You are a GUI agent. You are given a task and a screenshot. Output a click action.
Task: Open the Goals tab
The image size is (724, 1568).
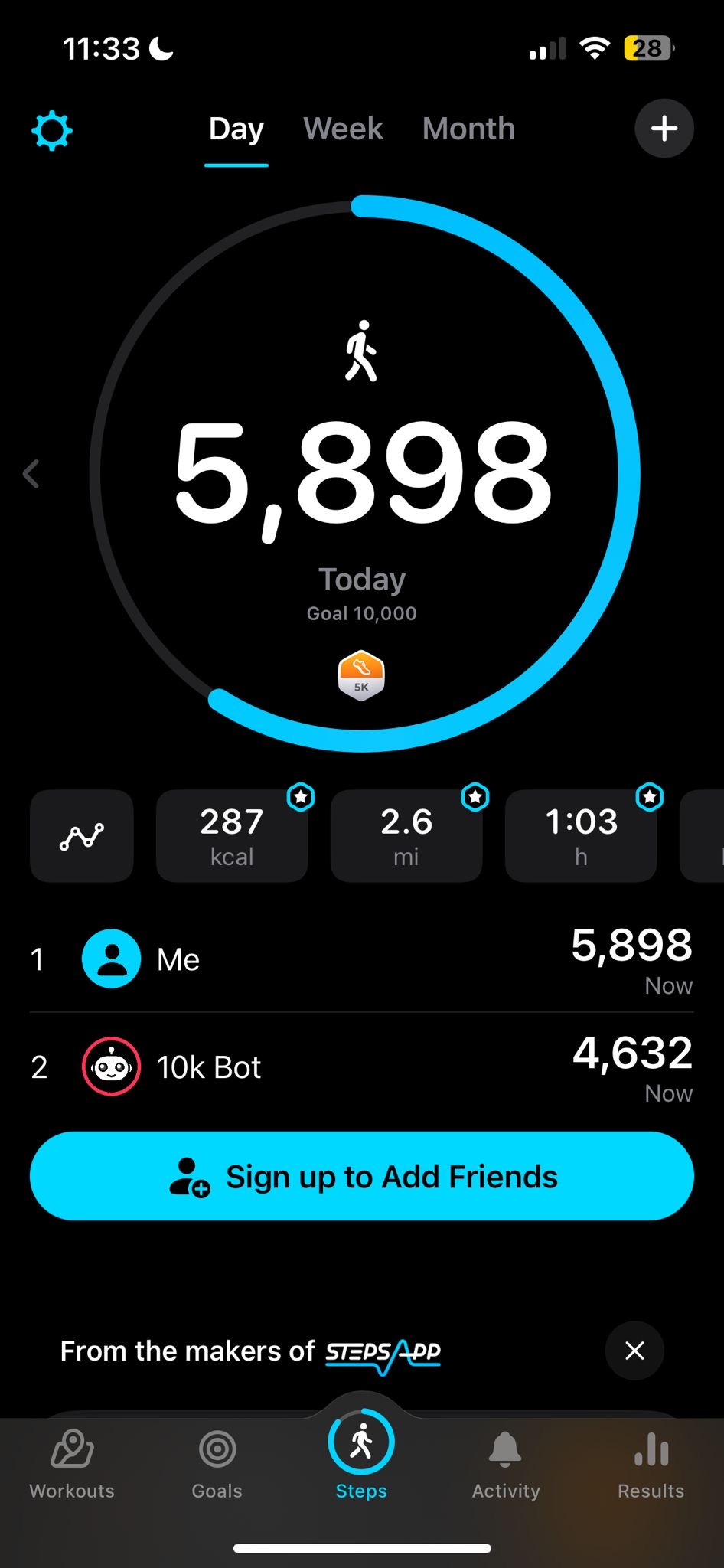pyautogui.click(x=217, y=1464)
